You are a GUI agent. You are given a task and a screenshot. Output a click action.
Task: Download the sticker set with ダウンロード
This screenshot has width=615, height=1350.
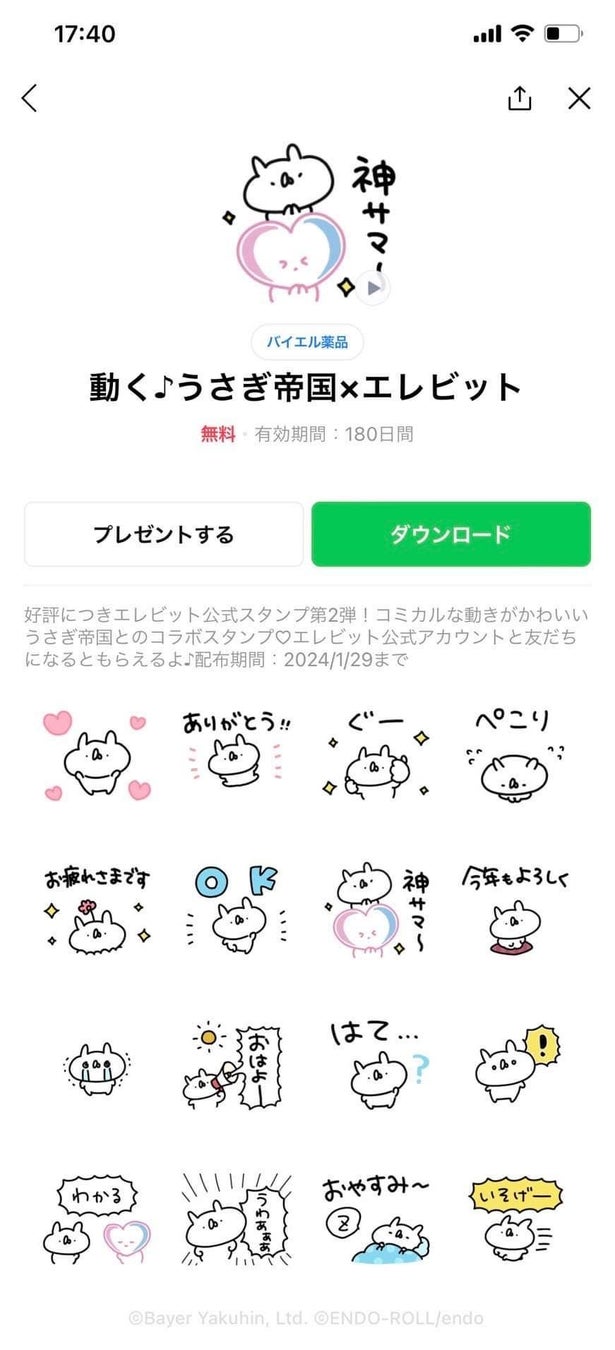point(450,534)
